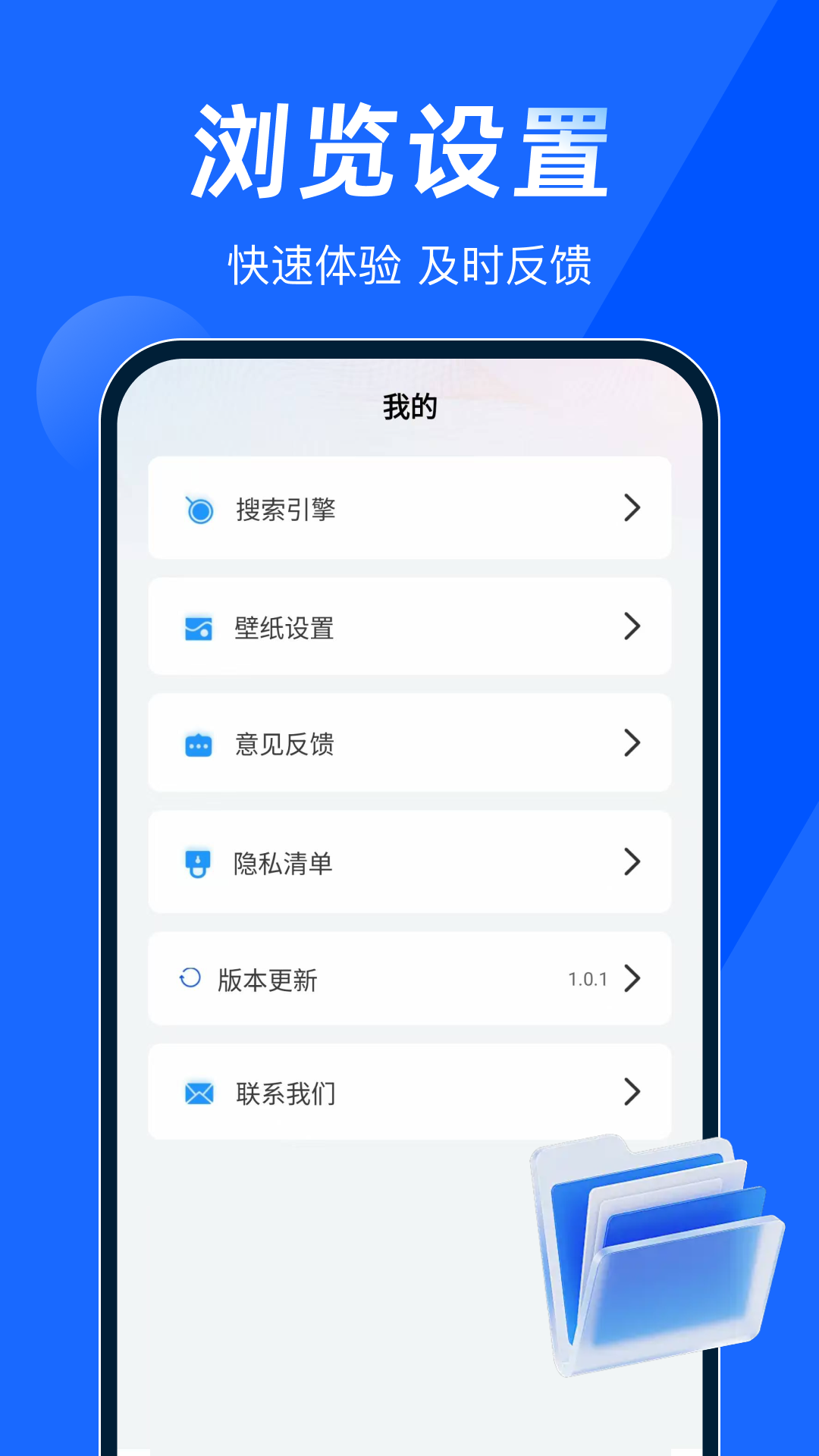The width and height of the screenshot is (819, 1456).
Task: Open 搜索引擎 settings row
Action: coord(409,509)
